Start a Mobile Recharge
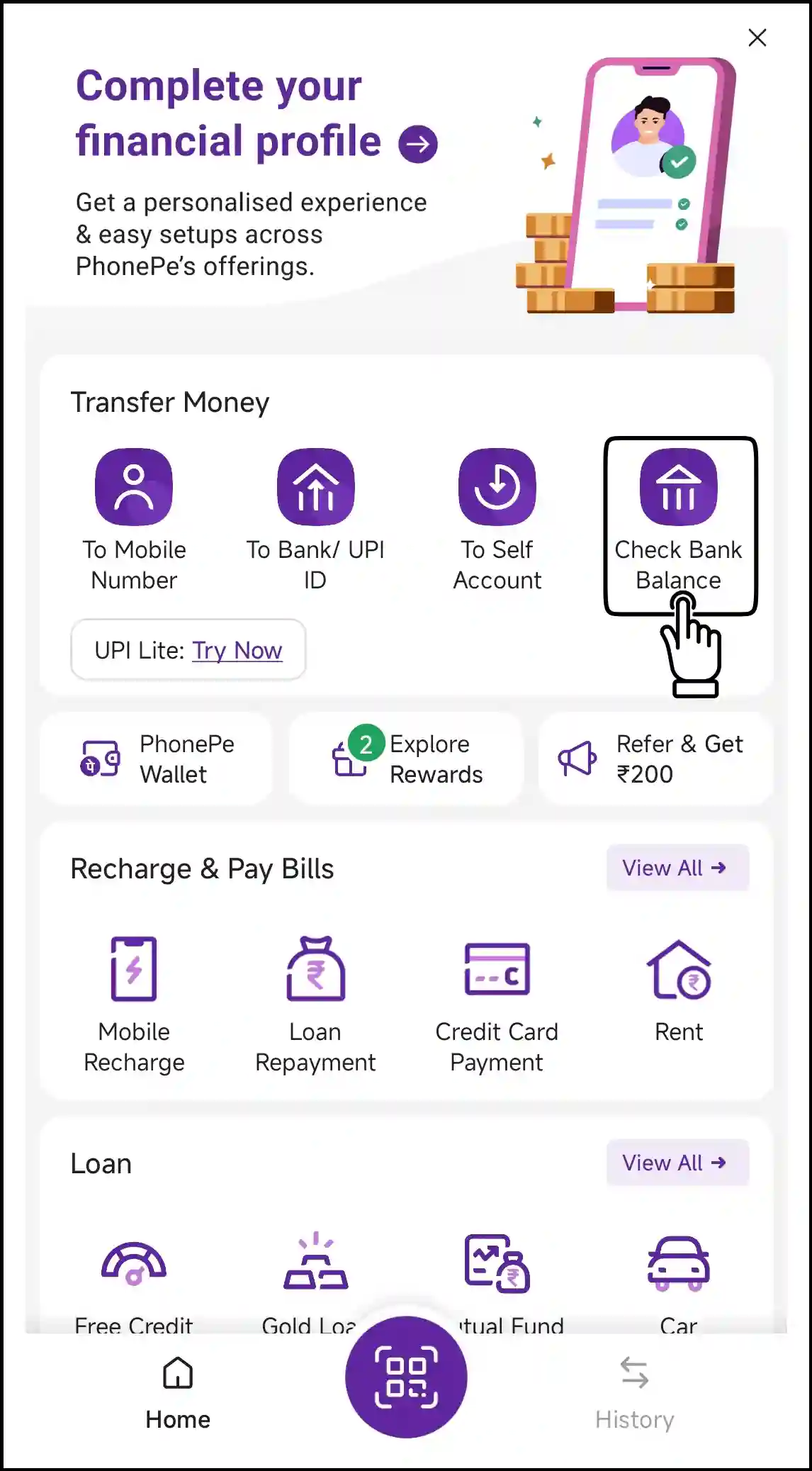This screenshot has height=1471, width=812. [134, 1002]
